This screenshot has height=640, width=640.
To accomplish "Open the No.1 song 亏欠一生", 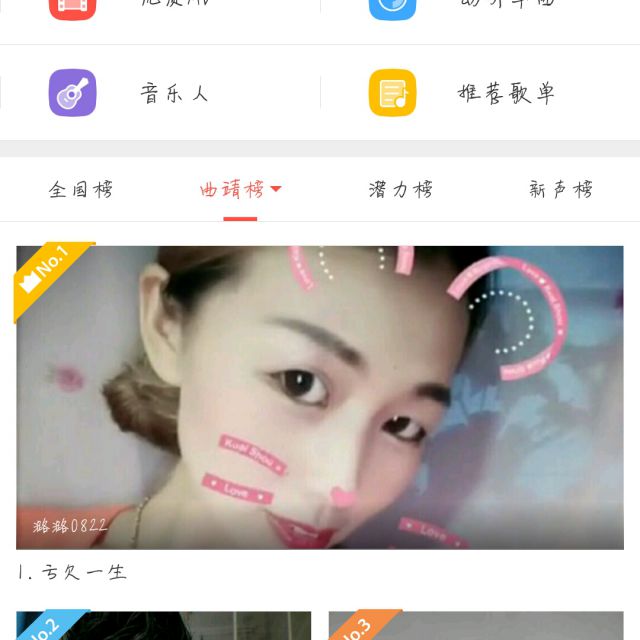I will tap(320, 397).
